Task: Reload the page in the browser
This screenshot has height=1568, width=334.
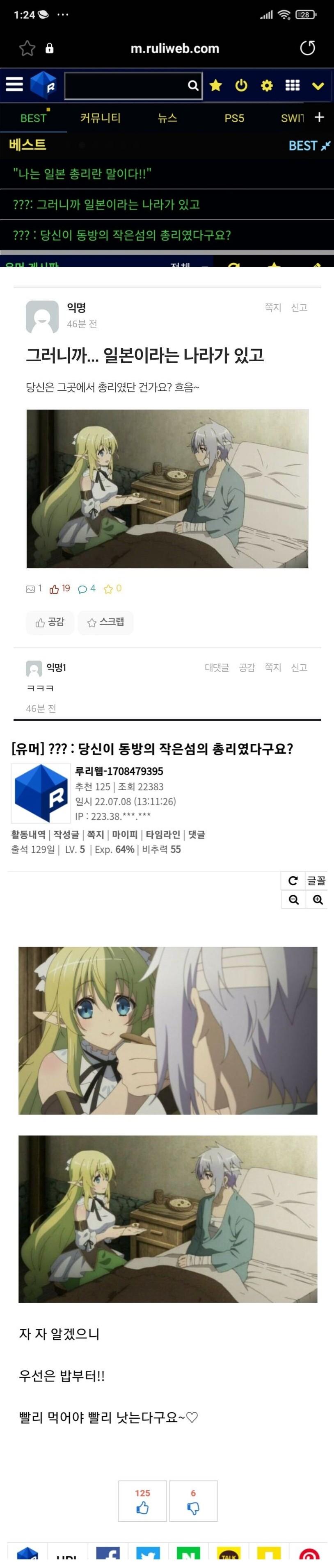Action: pyautogui.click(x=308, y=48)
